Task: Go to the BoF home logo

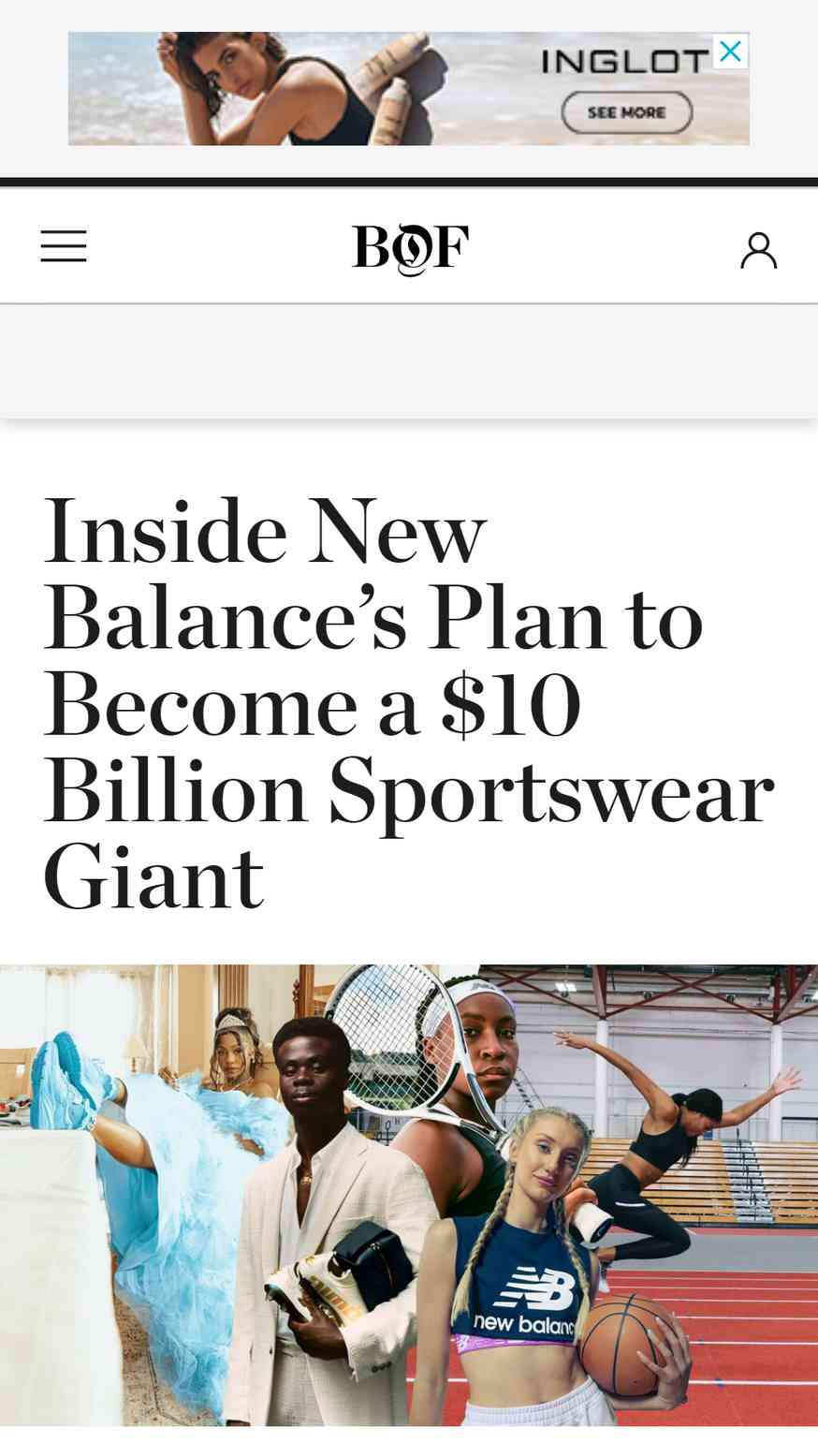Action: point(410,249)
